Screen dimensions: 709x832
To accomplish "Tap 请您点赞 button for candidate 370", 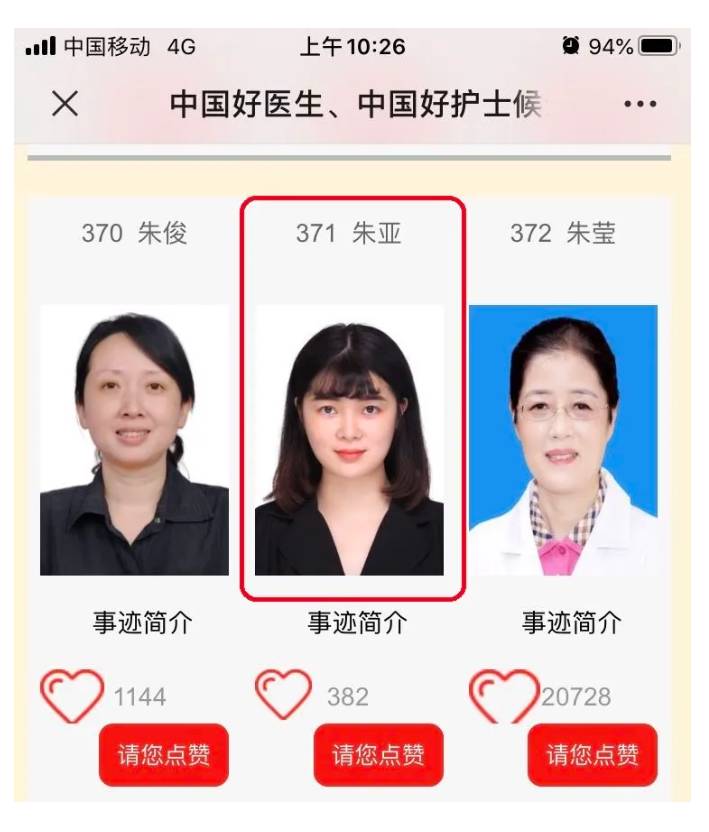I will click(x=164, y=754).
